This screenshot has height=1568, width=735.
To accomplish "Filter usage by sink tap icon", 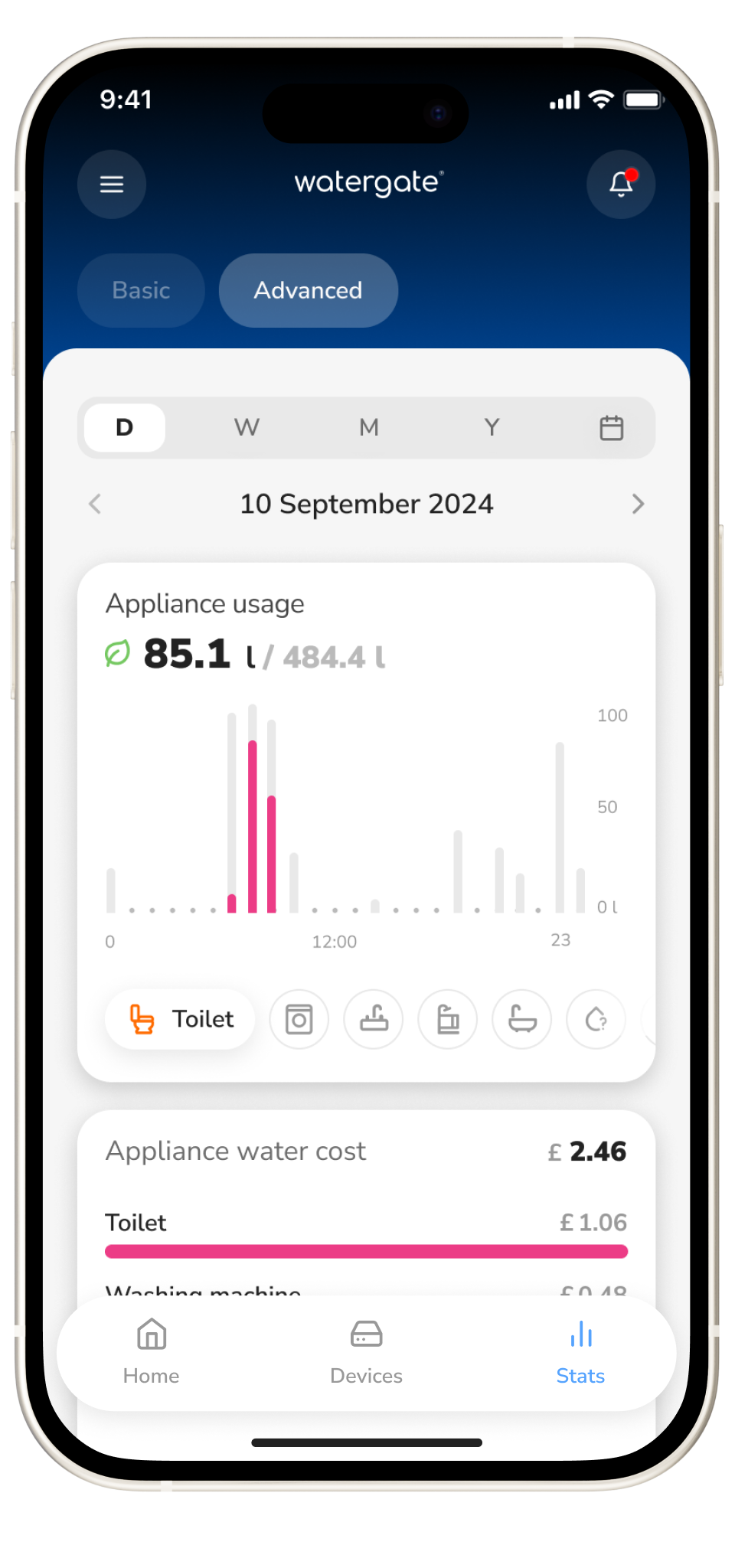I will (374, 1019).
